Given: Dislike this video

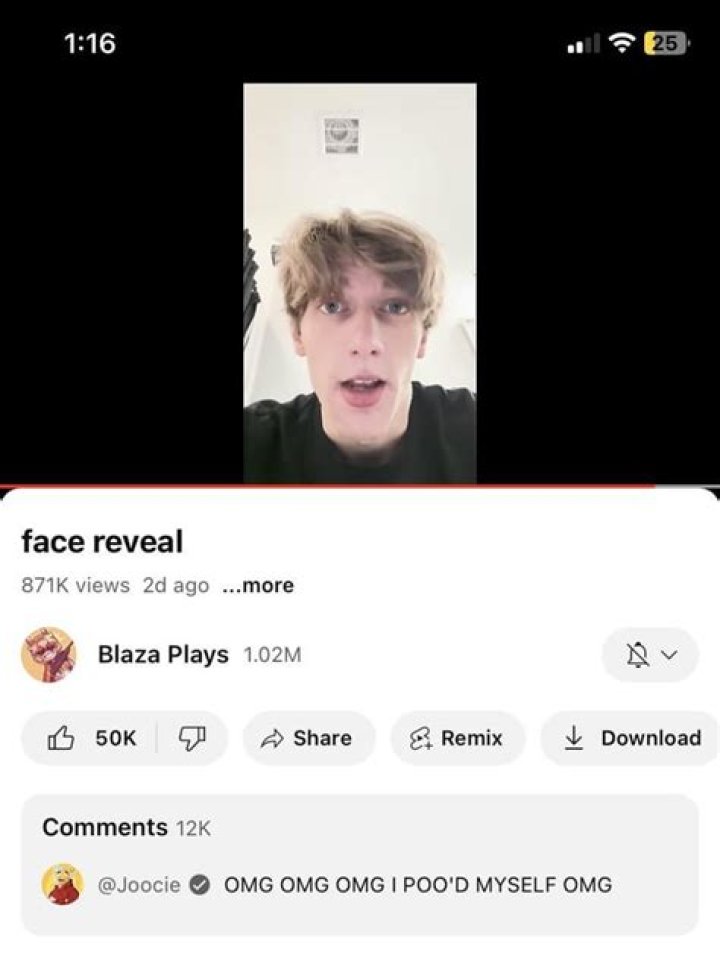Looking at the screenshot, I should click(x=190, y=738).
